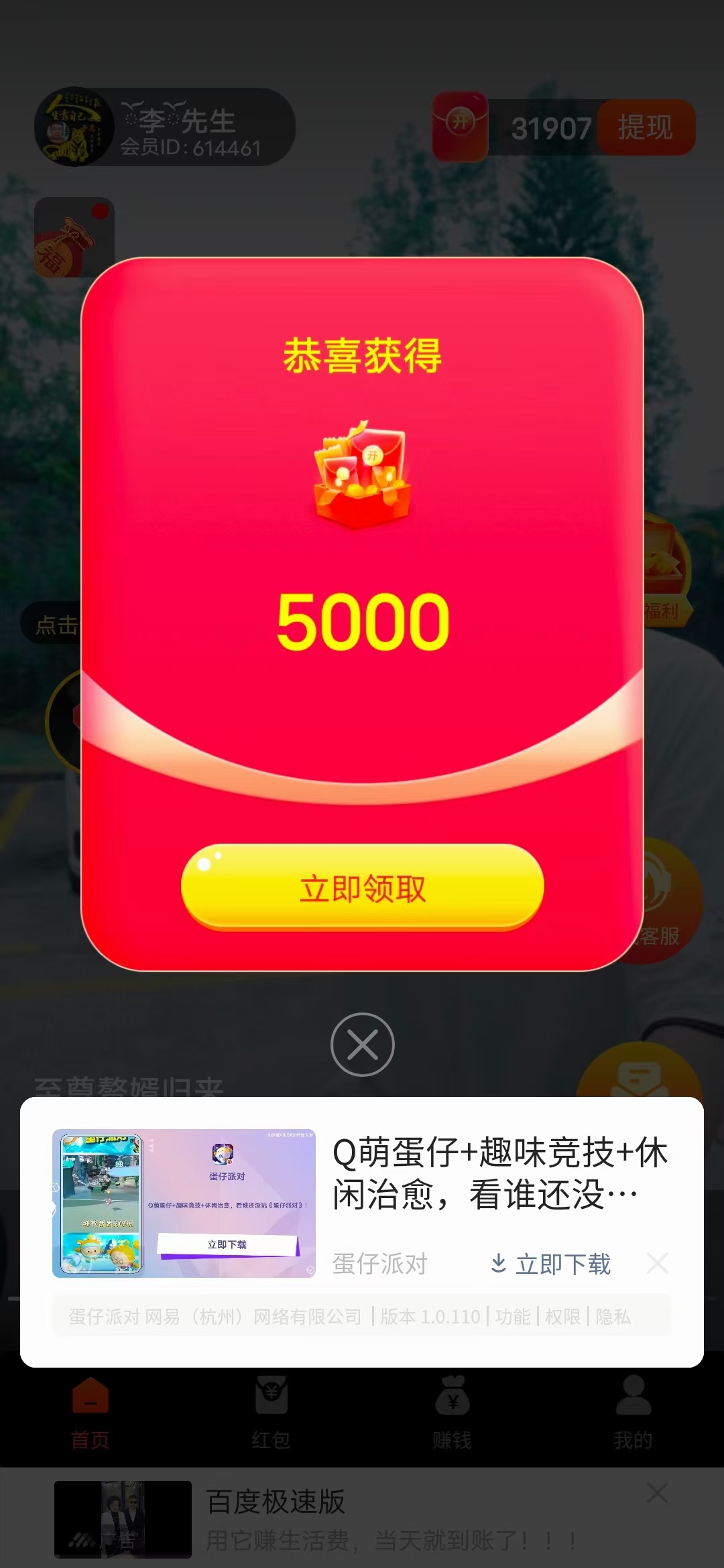Image resolution: width=724 pixels, height=1568 pixels.
Task: Open the 隐私 link in the ad footer
Action: click(x=613, y=1317)
